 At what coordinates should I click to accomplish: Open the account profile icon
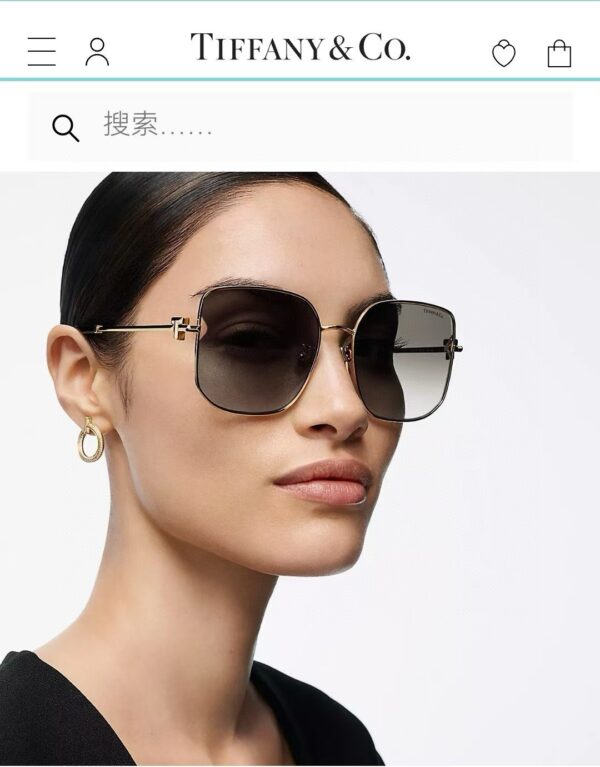97,51
